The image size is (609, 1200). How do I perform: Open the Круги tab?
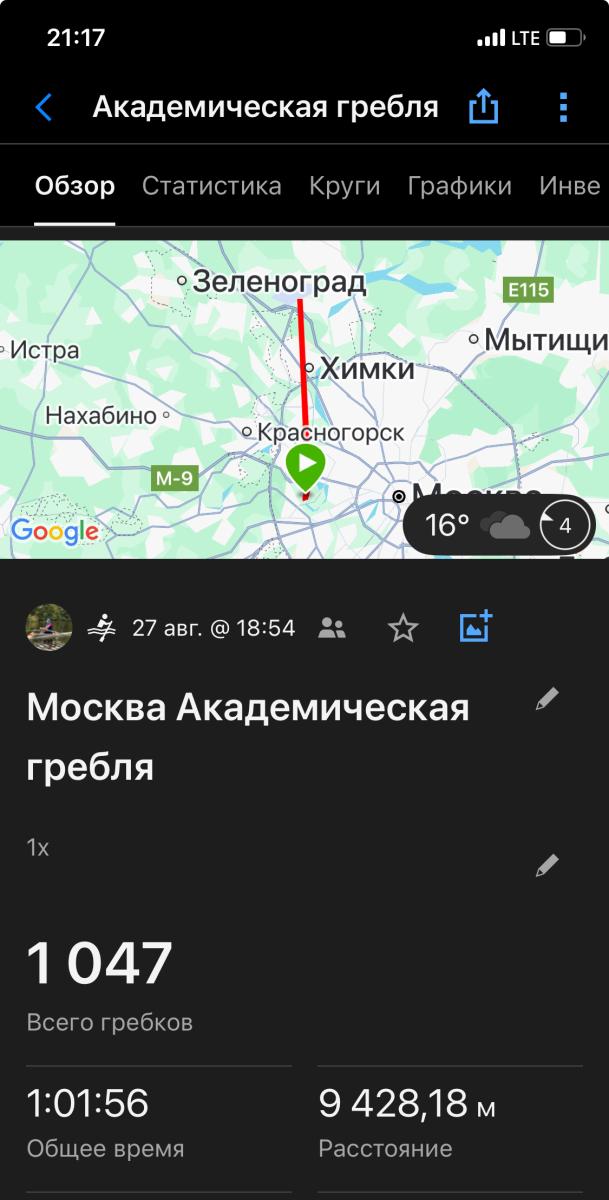[344, 186]
